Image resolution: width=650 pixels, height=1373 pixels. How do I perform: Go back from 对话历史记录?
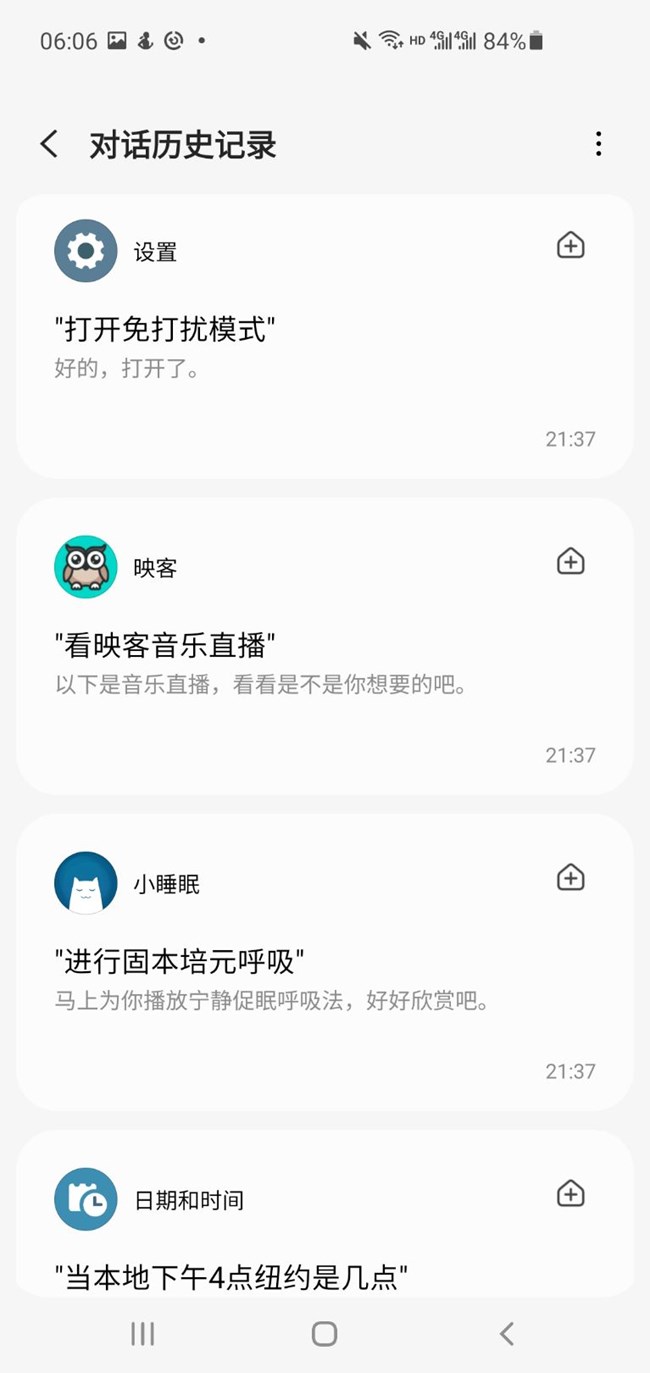(x=49, y=144)
